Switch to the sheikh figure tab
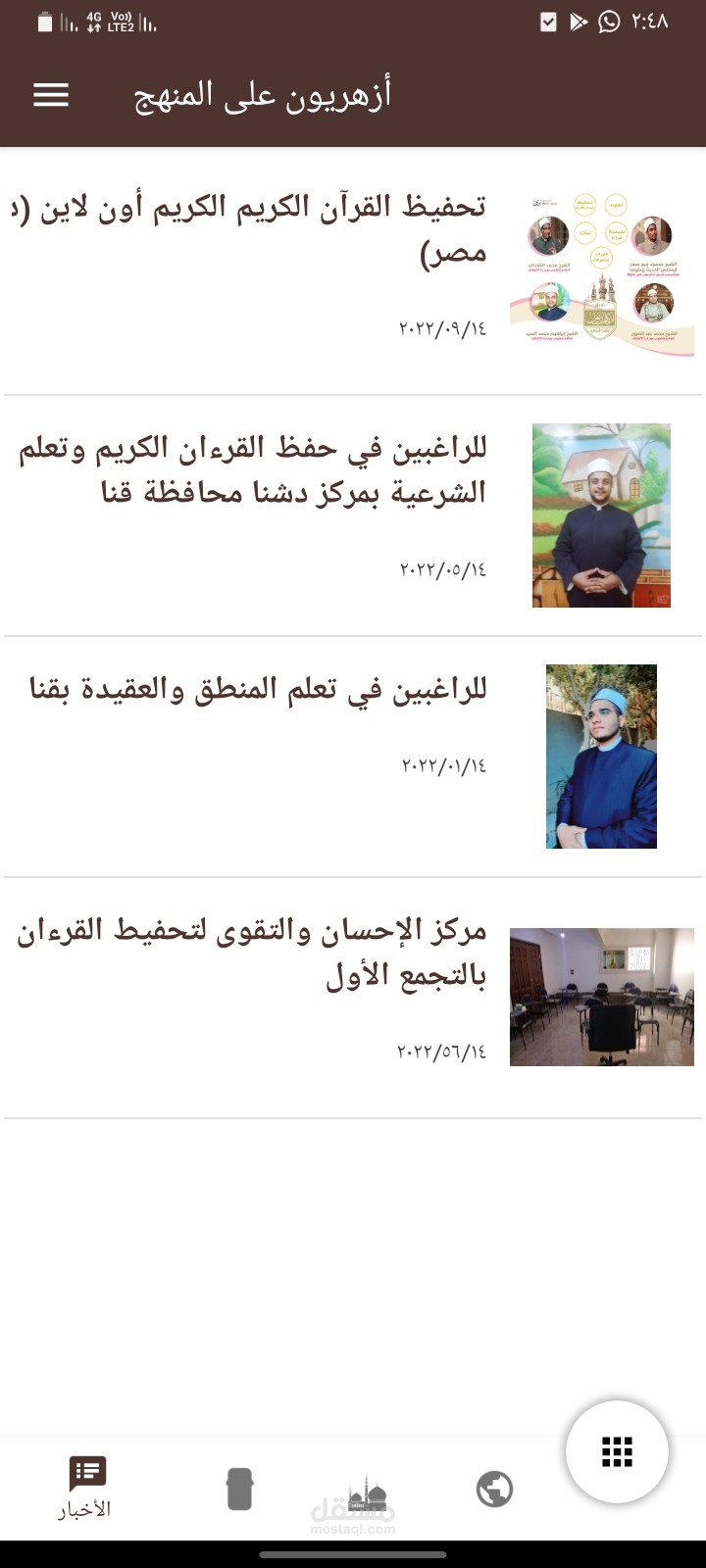Viewport: 706px width, 1568px height. pos(239,1489)
